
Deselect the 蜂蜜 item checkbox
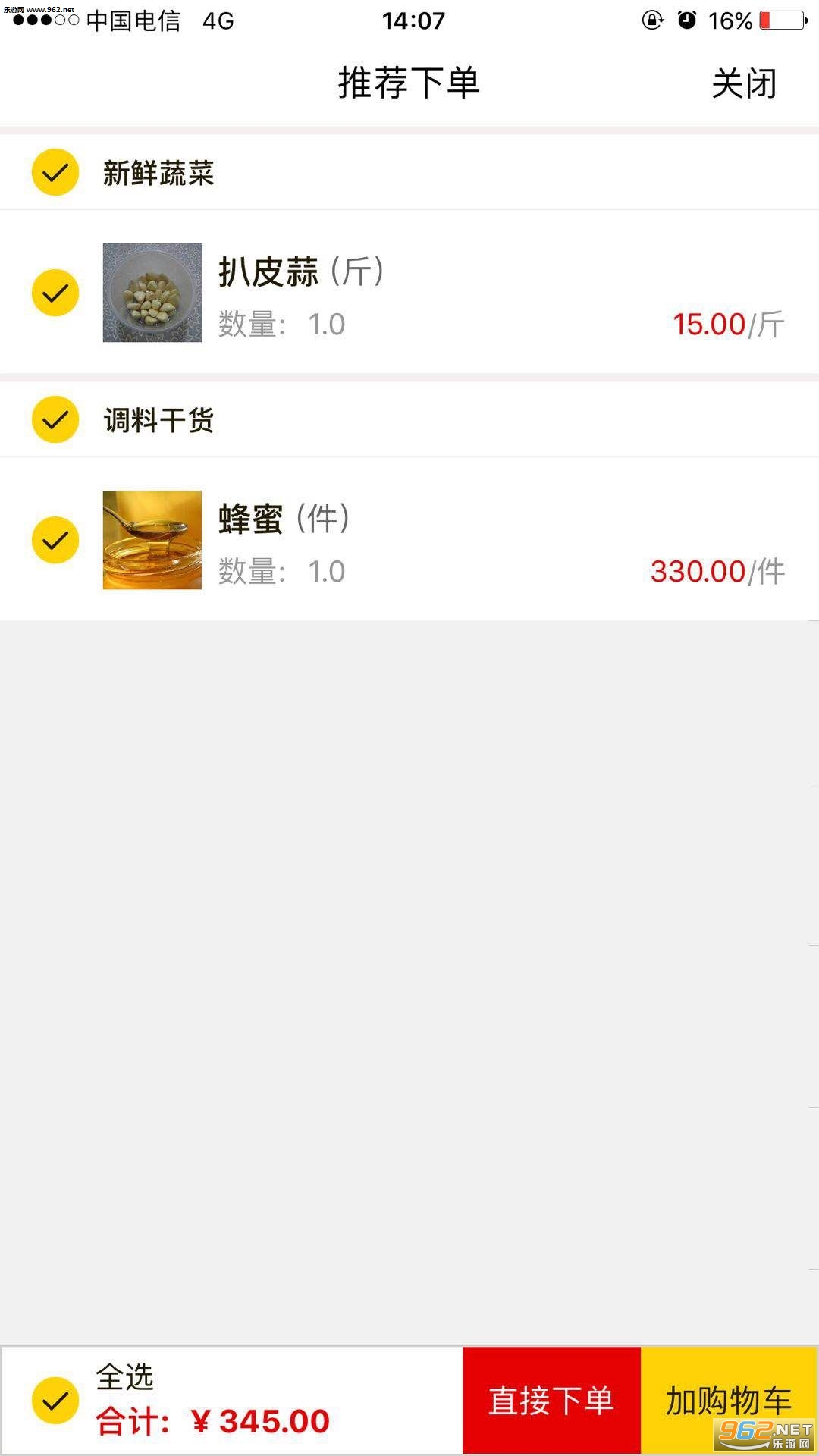[55, 540]
